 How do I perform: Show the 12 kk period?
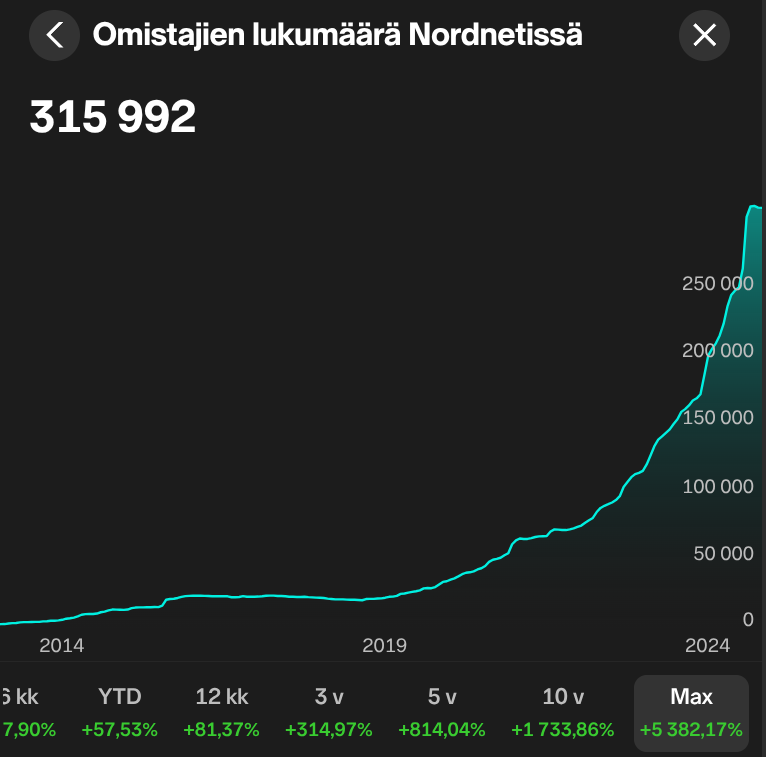[x=221, y=712]
